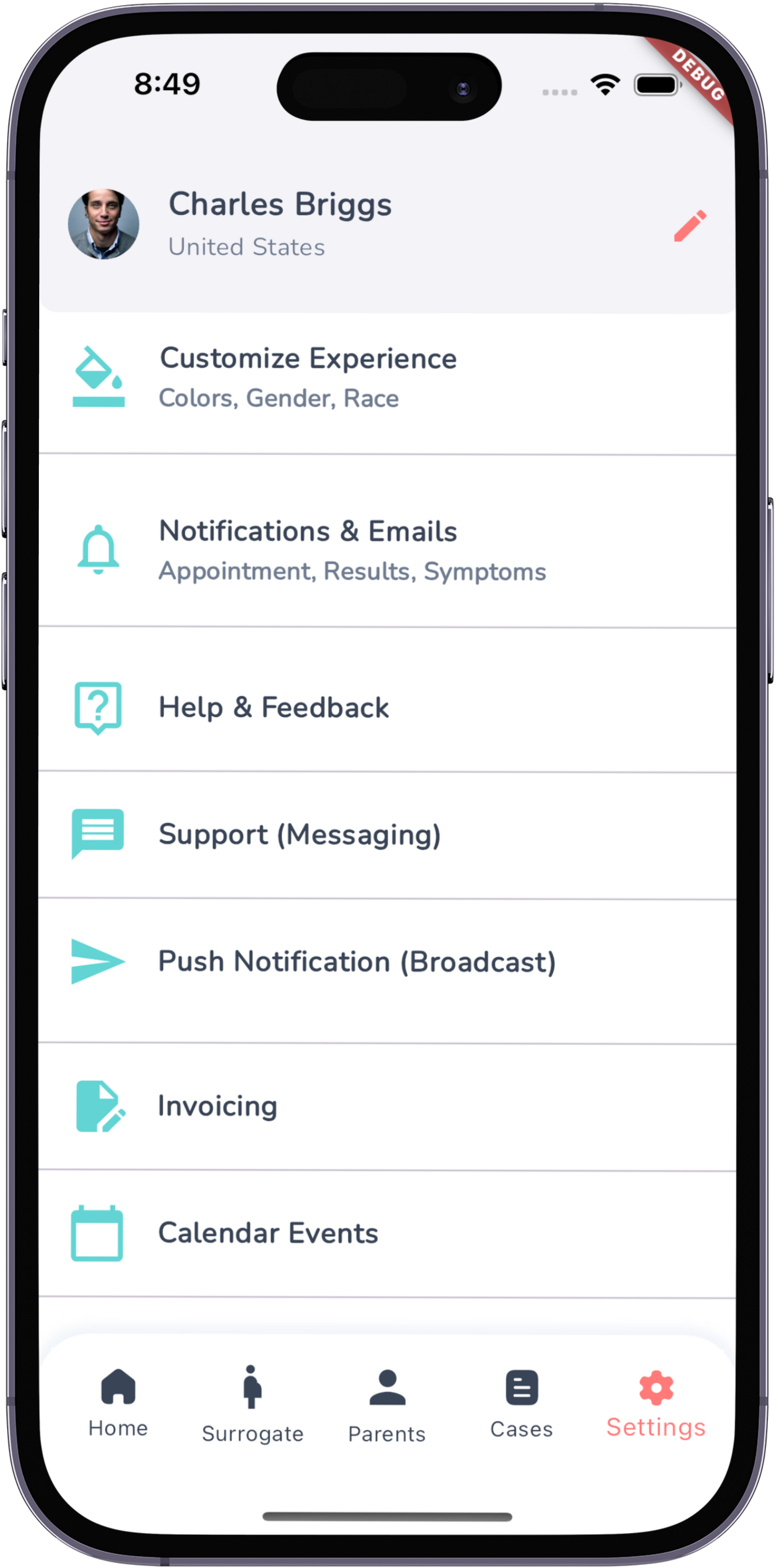
Task: Edit profile with the pencil icon
Action: pos(690,226)
